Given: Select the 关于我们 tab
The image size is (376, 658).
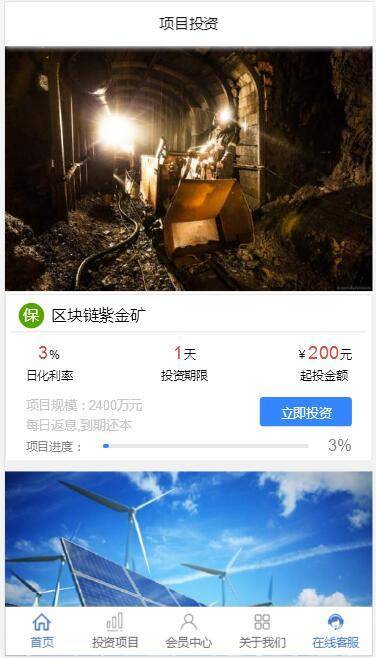Looking at the screenshot, I should (x=262, y=631).
